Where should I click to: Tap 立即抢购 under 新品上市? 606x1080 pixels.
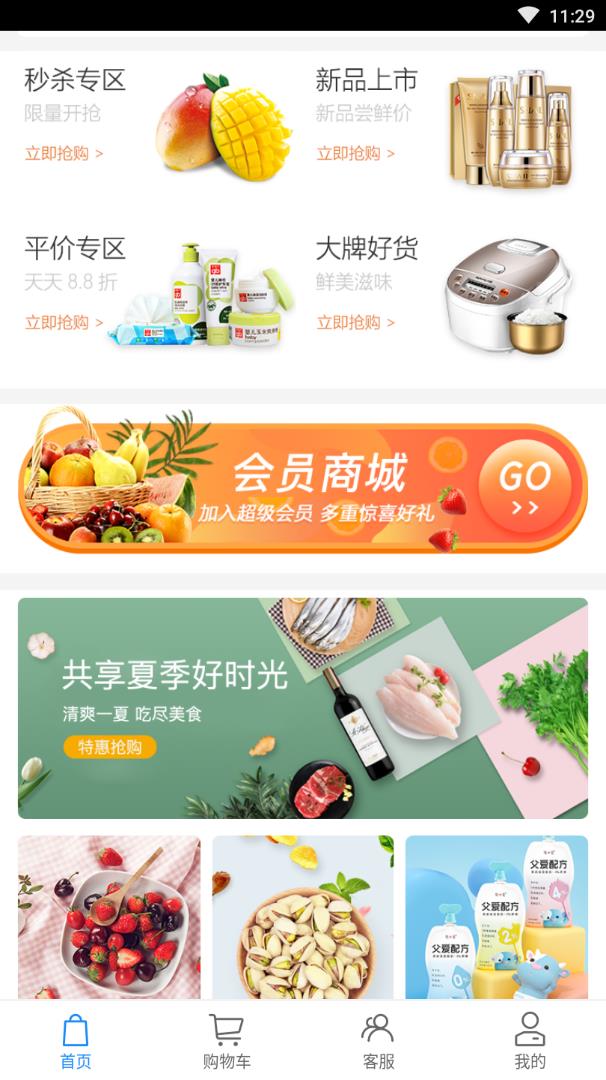point(355,154)
